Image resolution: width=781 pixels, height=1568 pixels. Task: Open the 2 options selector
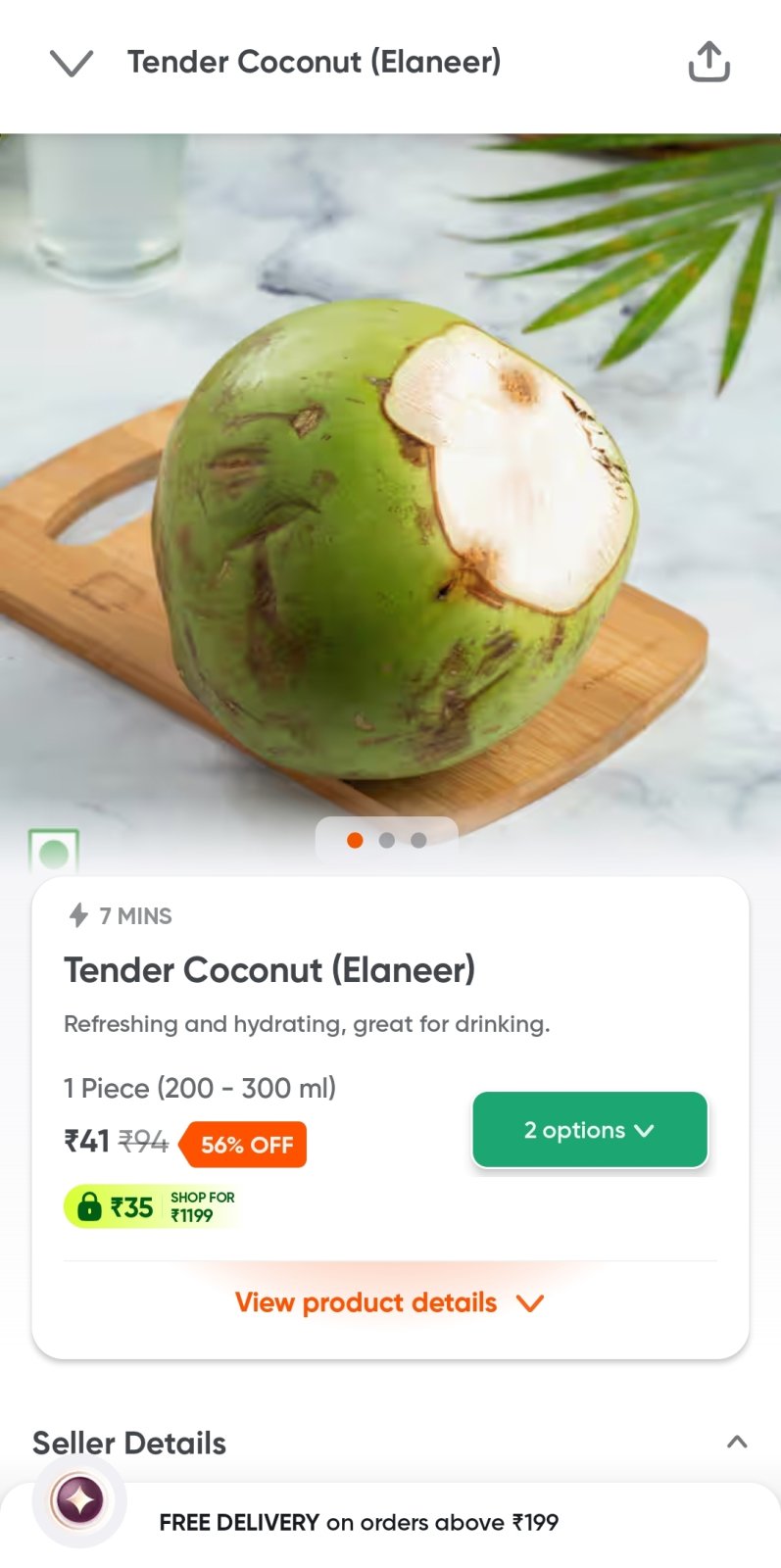coord(589,1130)
